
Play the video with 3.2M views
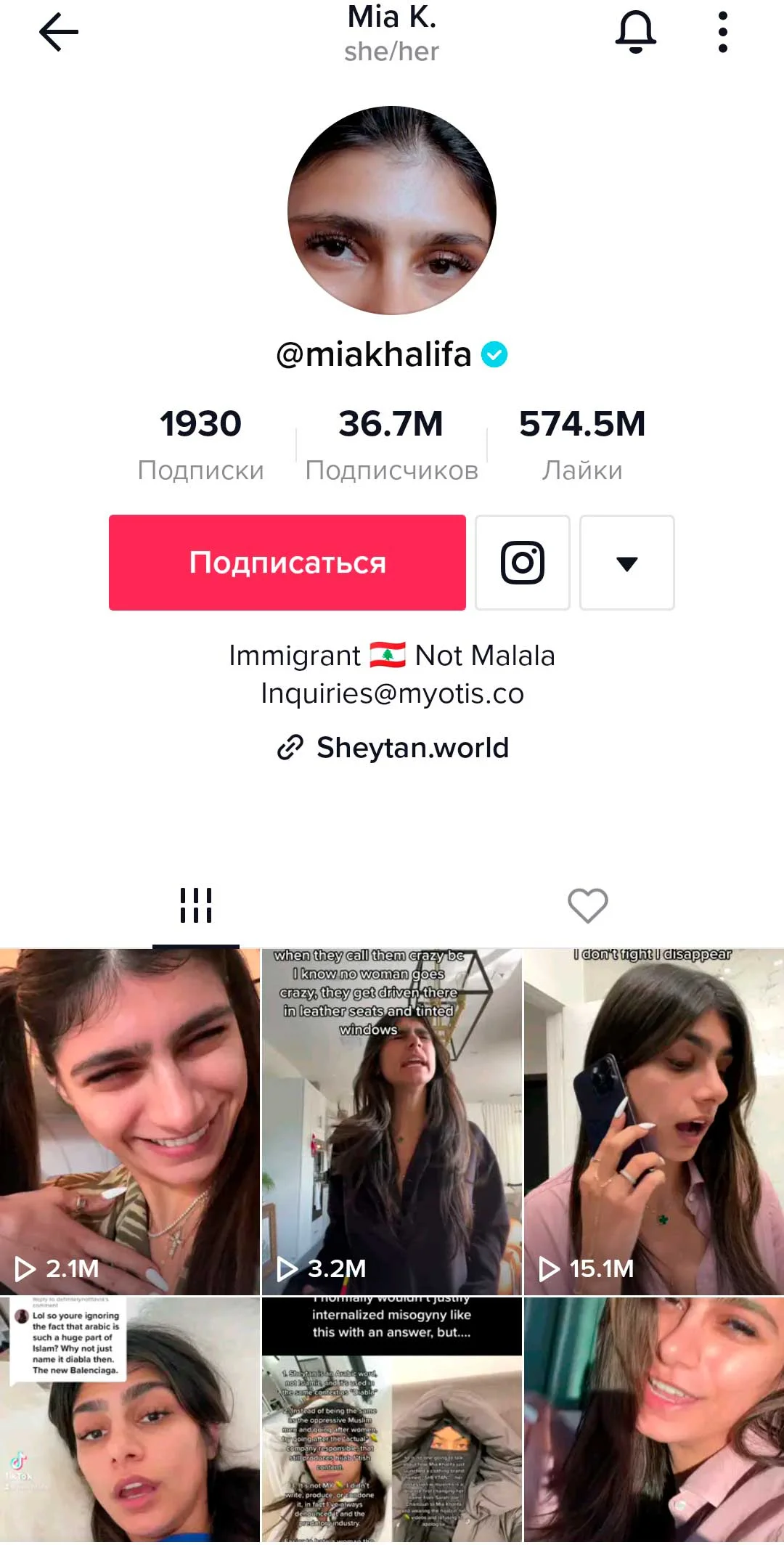click(x=392, y=1122)
